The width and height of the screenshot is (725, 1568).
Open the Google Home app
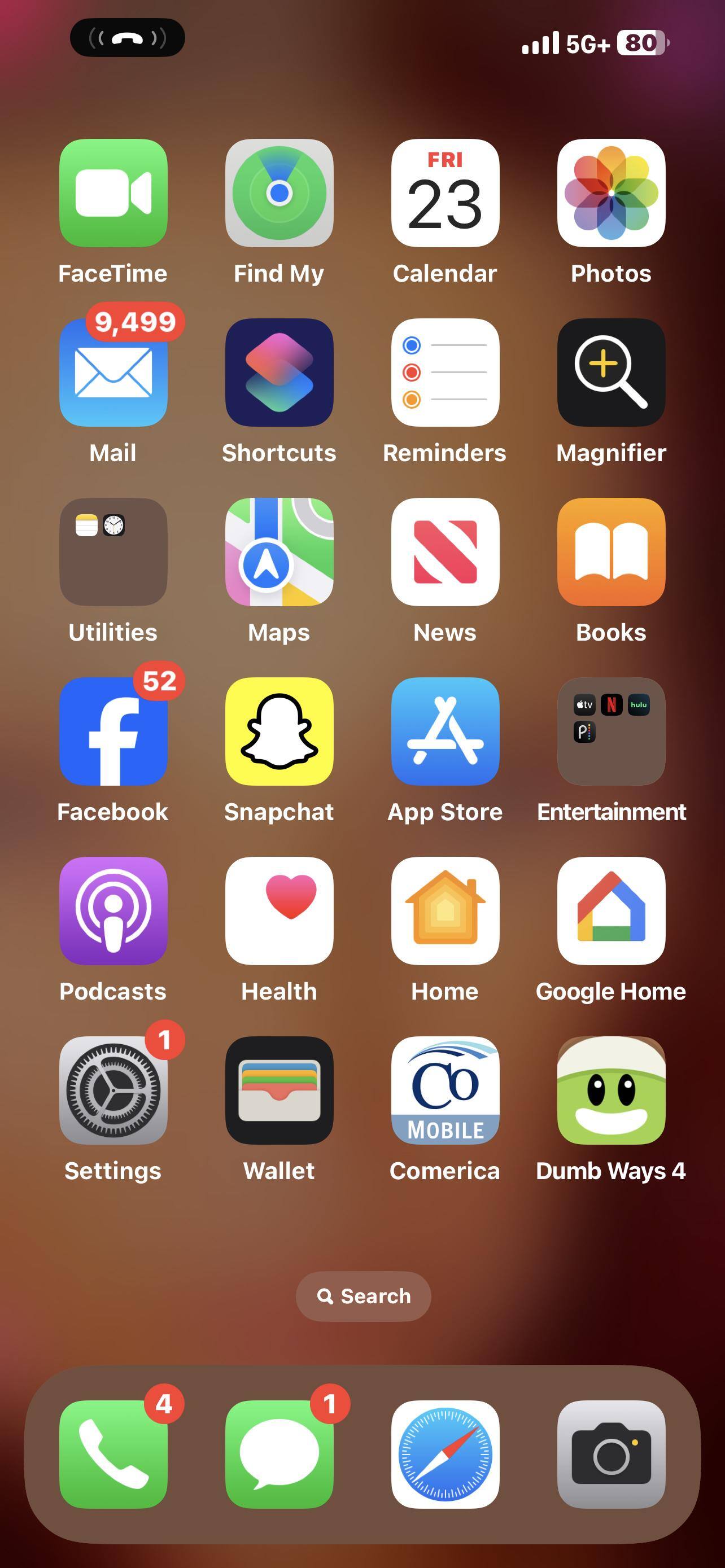click(611, 910)
